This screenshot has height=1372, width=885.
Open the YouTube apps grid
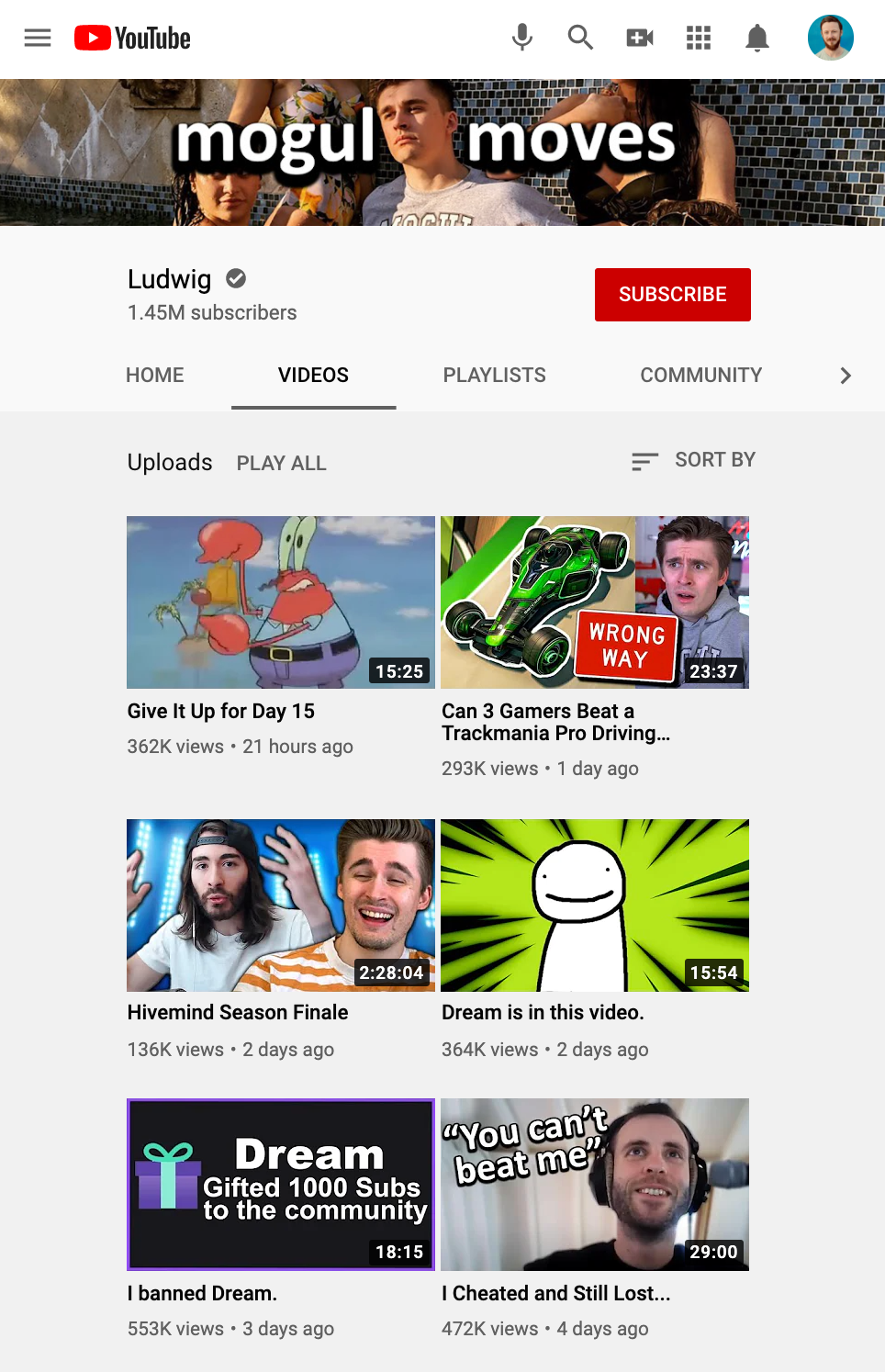[x=699, y=38]
